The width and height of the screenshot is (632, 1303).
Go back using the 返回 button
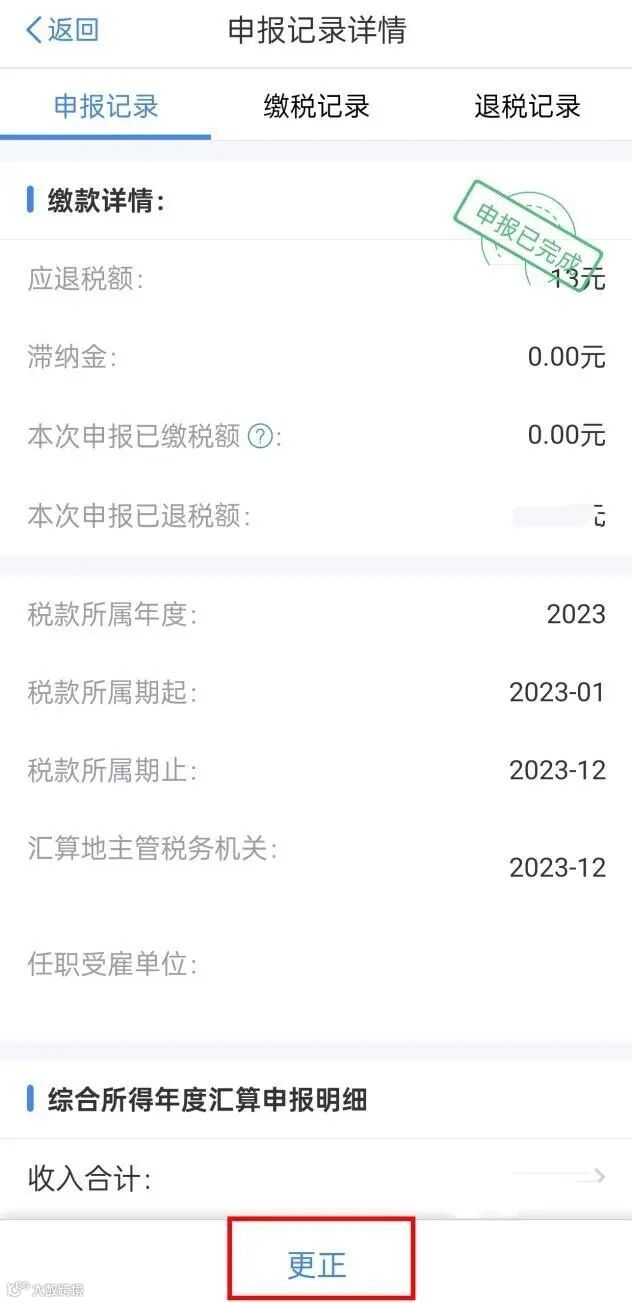point(62,30)
